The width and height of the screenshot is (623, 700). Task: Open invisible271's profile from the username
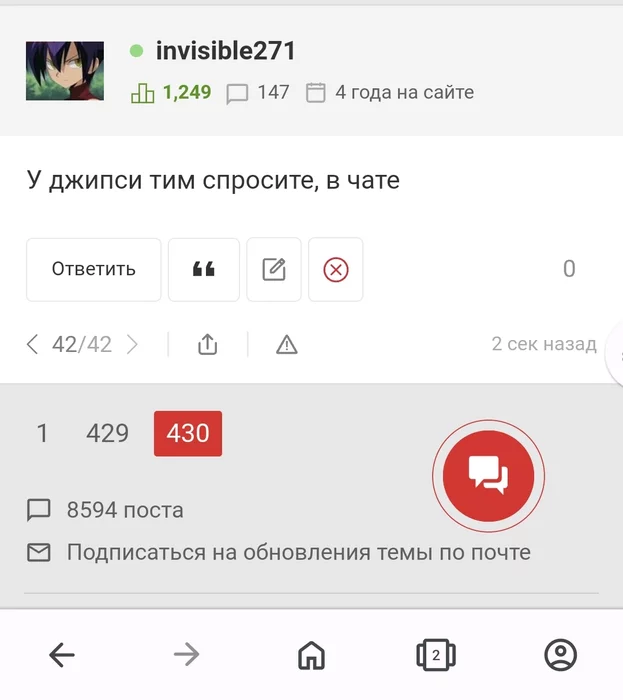tap(225, 52)
